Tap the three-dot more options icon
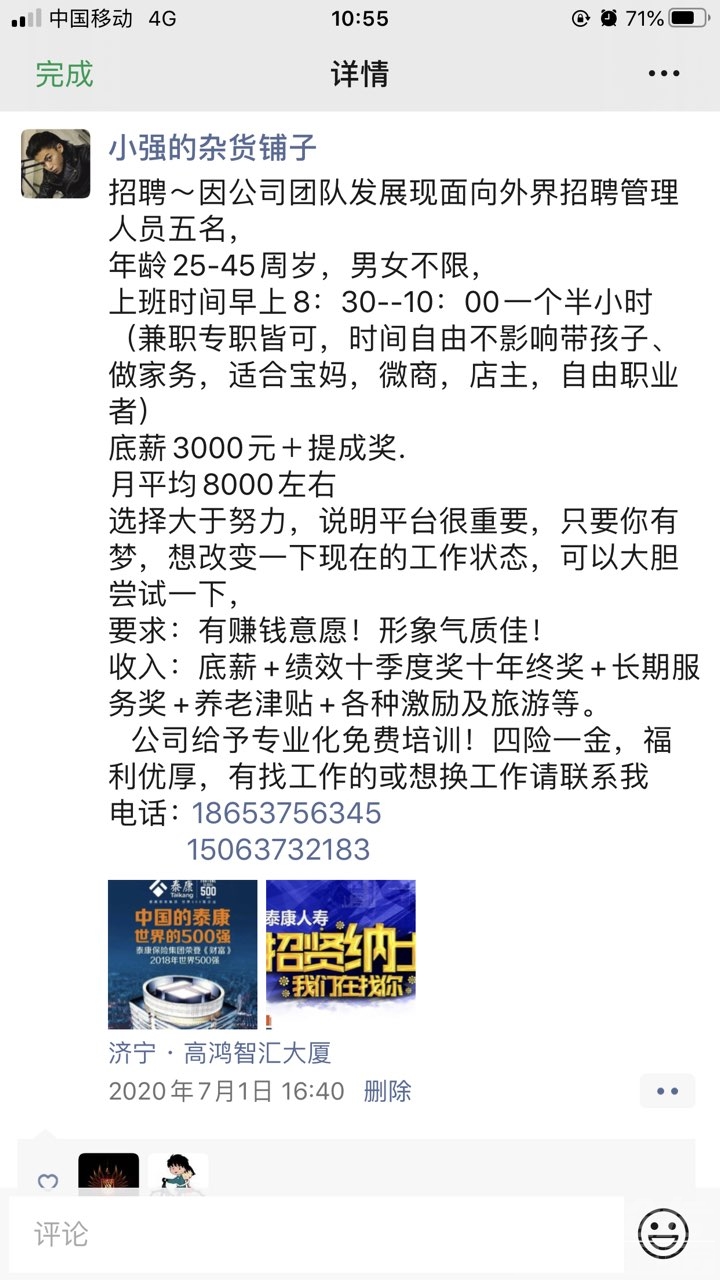 [x=663, y=73]
